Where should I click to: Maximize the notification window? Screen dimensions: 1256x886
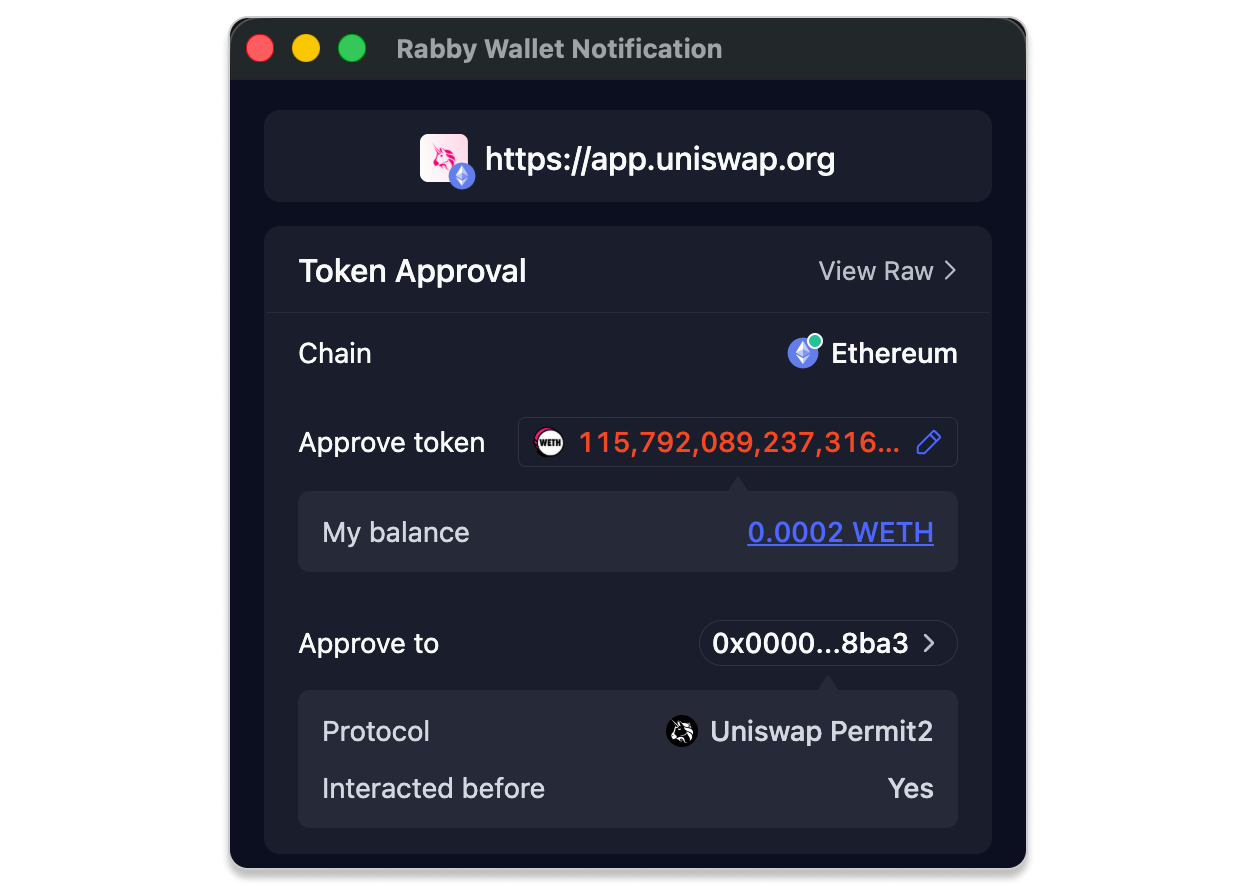[352, 48]
